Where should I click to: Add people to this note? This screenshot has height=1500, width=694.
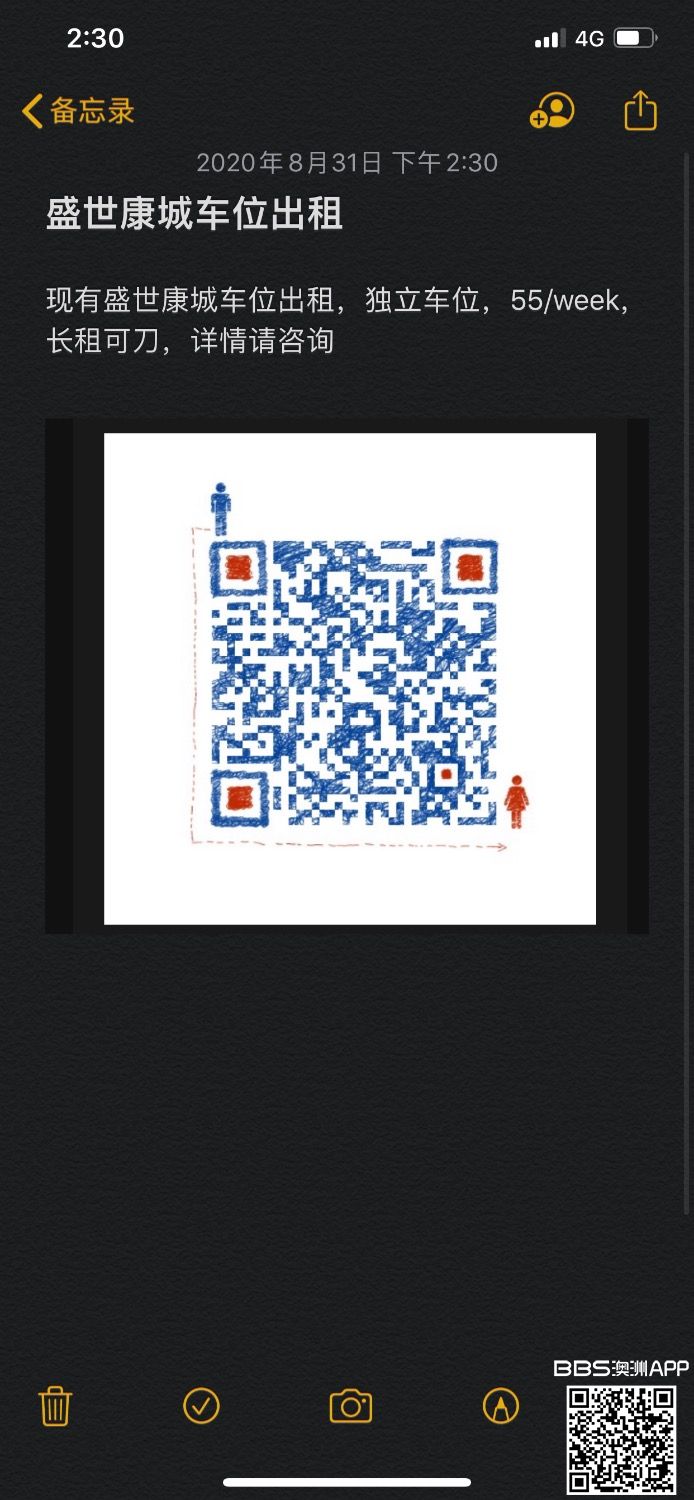(x=552, y=111)
